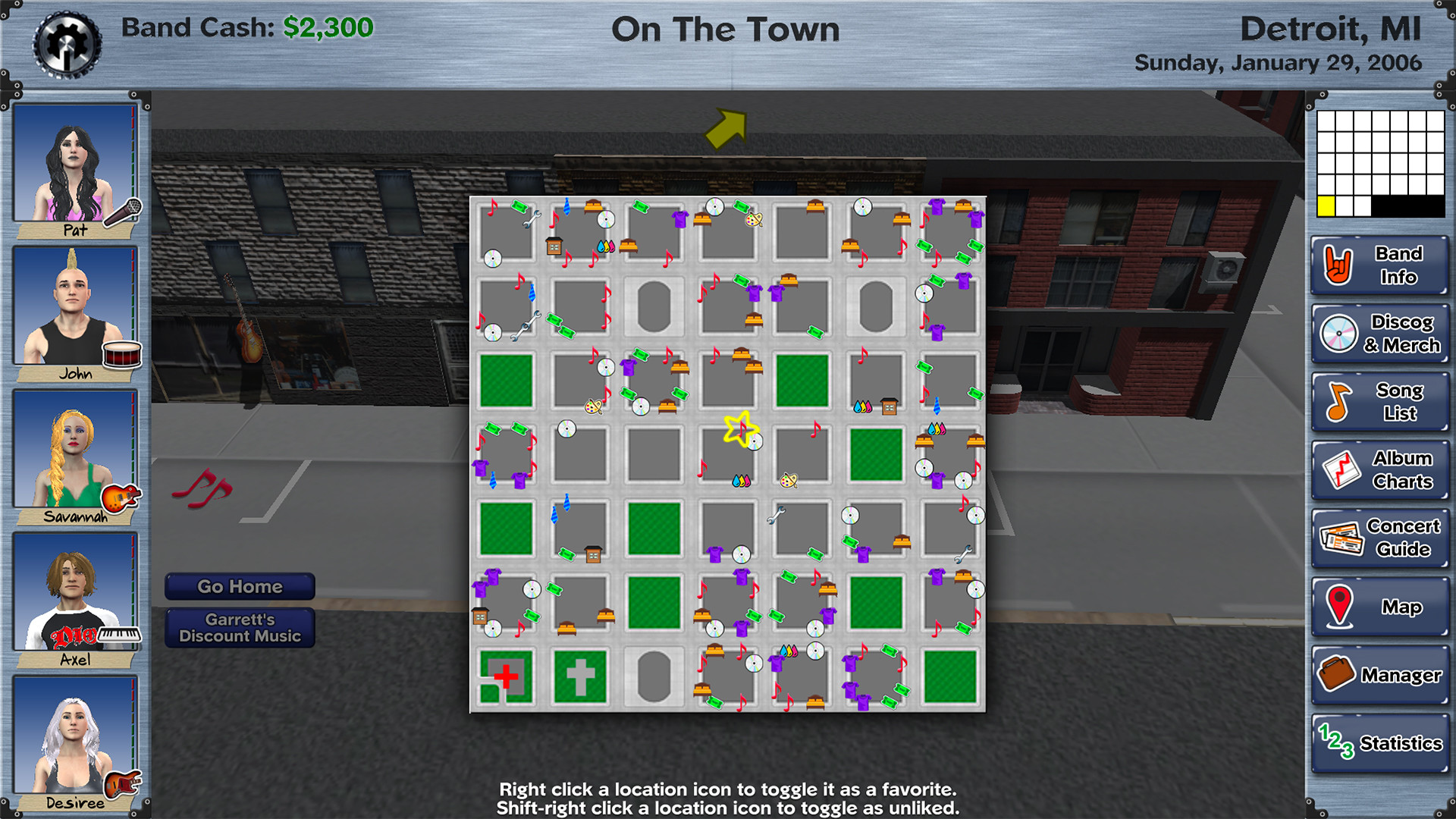Enter Garrett's Discount Music
Image resolution: width=1456 pixels, height=819 pixels.
point(240,628)
